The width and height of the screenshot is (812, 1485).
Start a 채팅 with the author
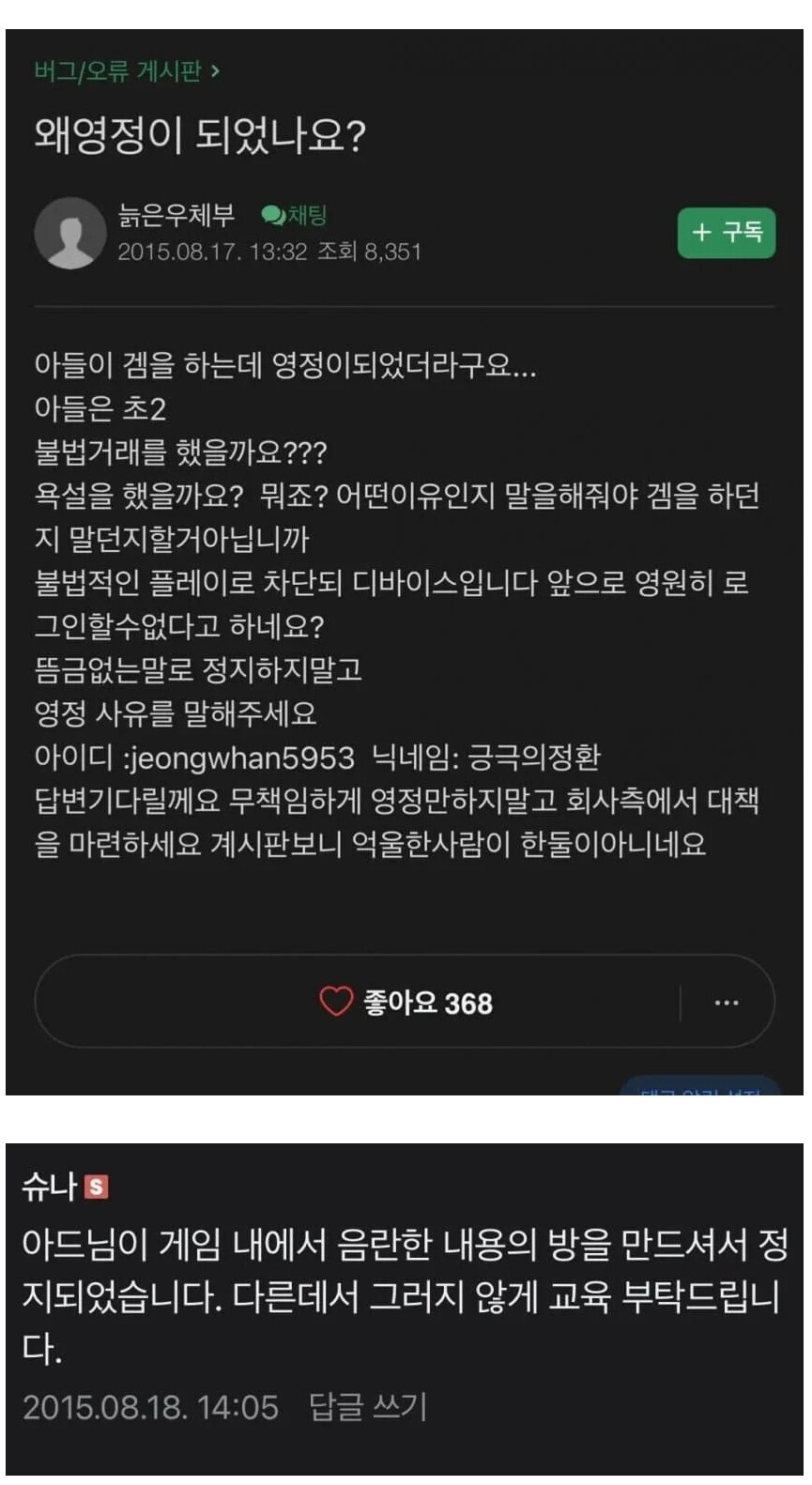click(x=294, y=216)
